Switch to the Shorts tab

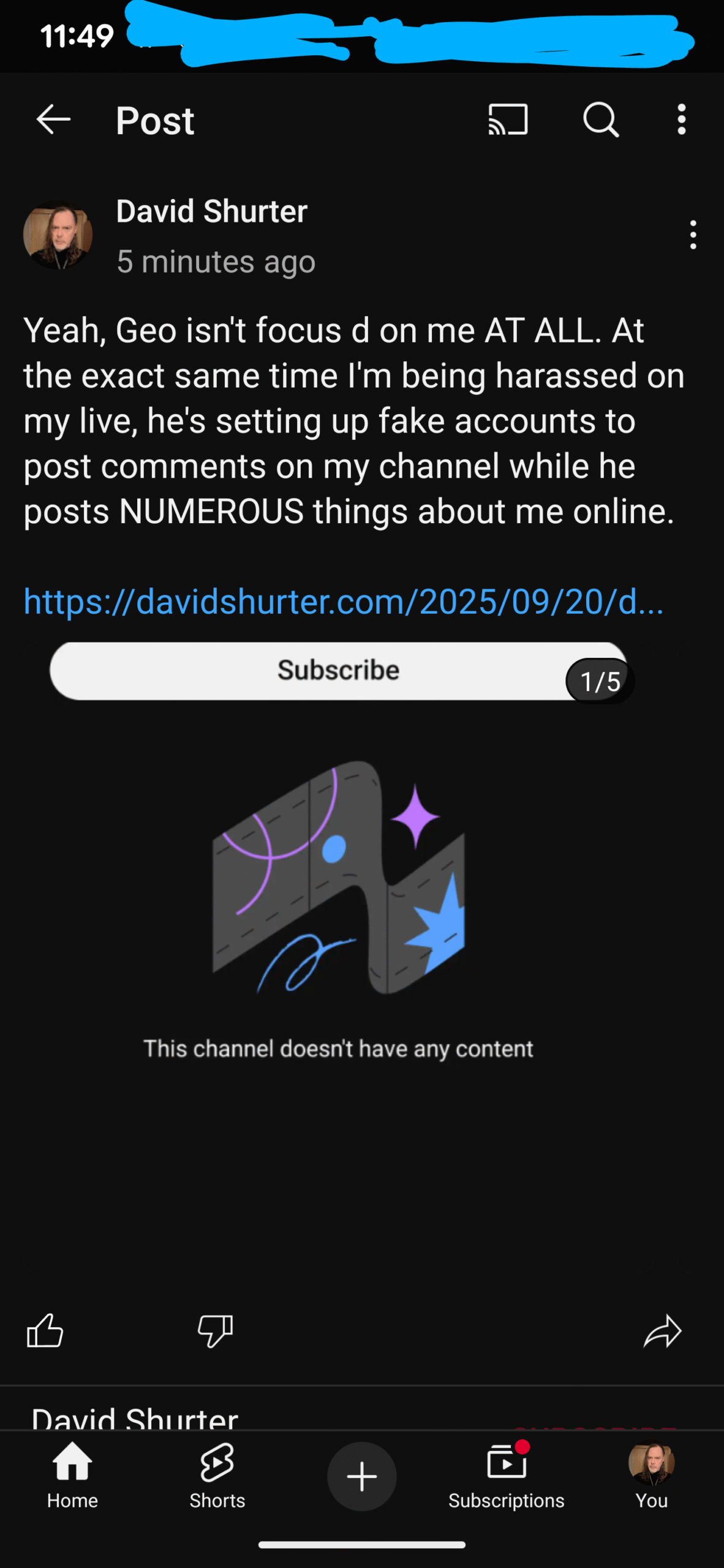click(217, 1476)
